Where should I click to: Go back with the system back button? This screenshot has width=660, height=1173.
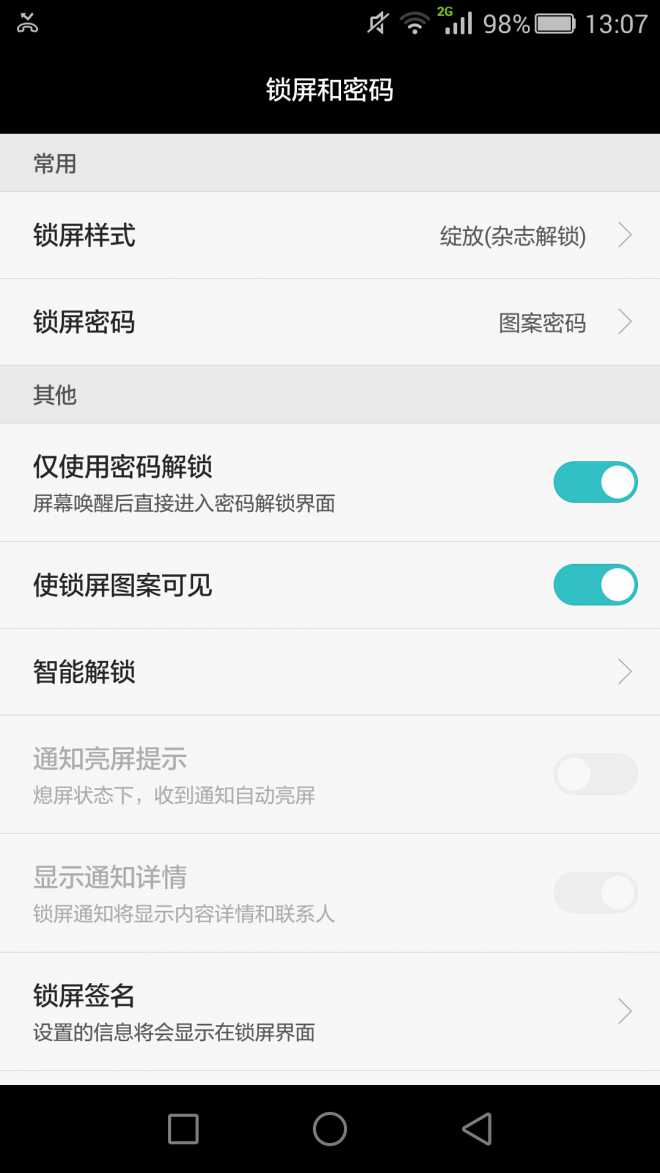click(477, 1129)
